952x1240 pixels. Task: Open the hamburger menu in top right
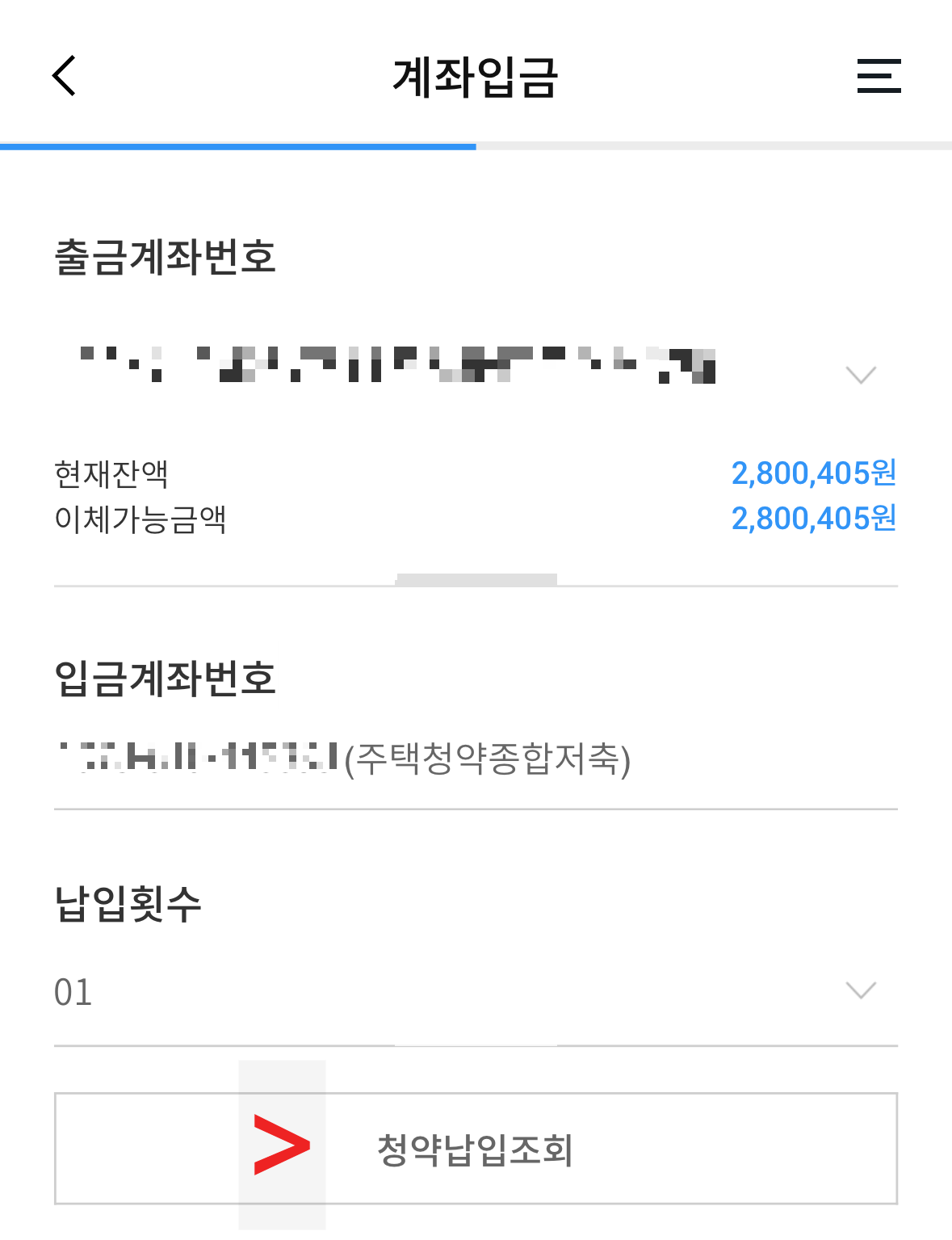click(879, 78)
